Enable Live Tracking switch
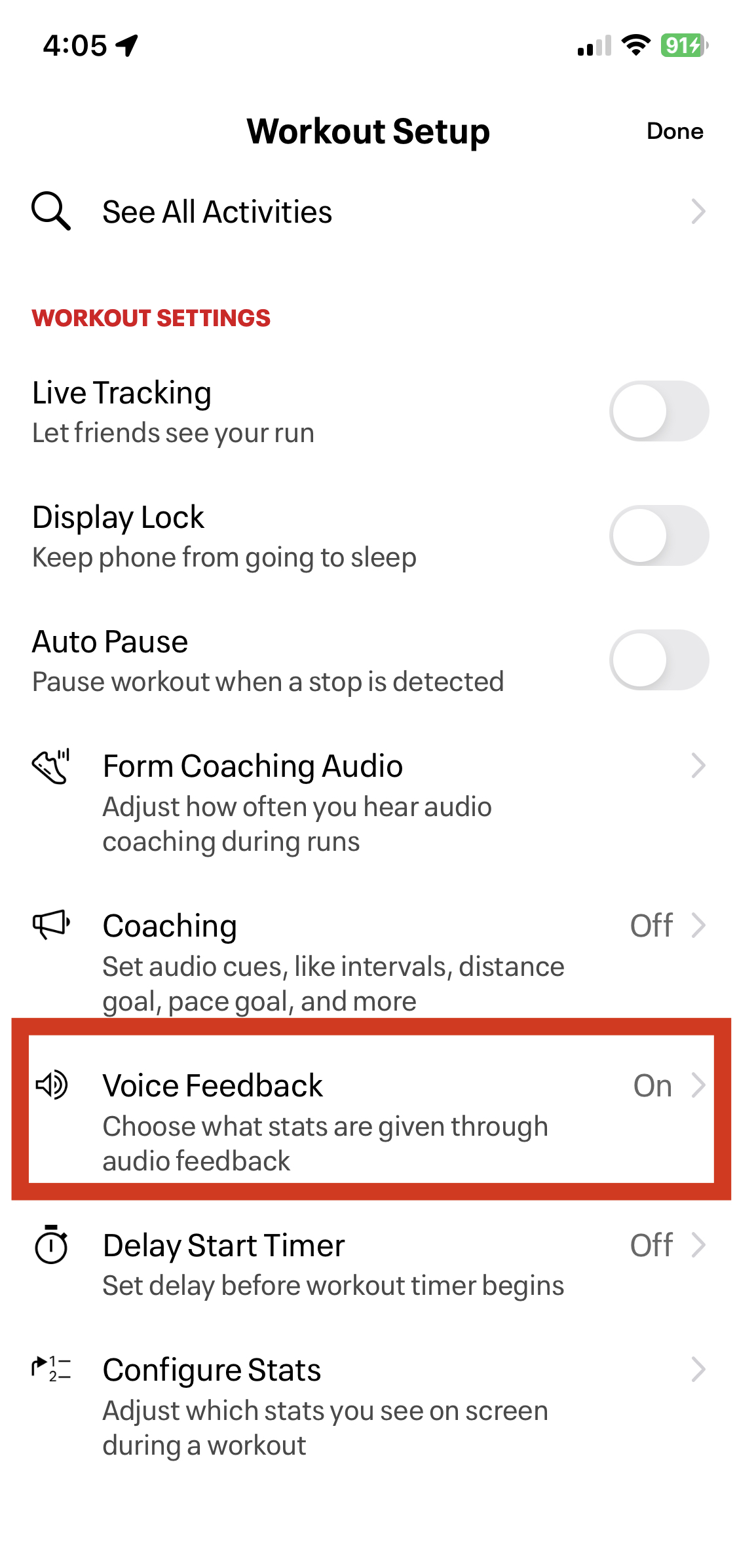737x1568 pixels. 658,411
